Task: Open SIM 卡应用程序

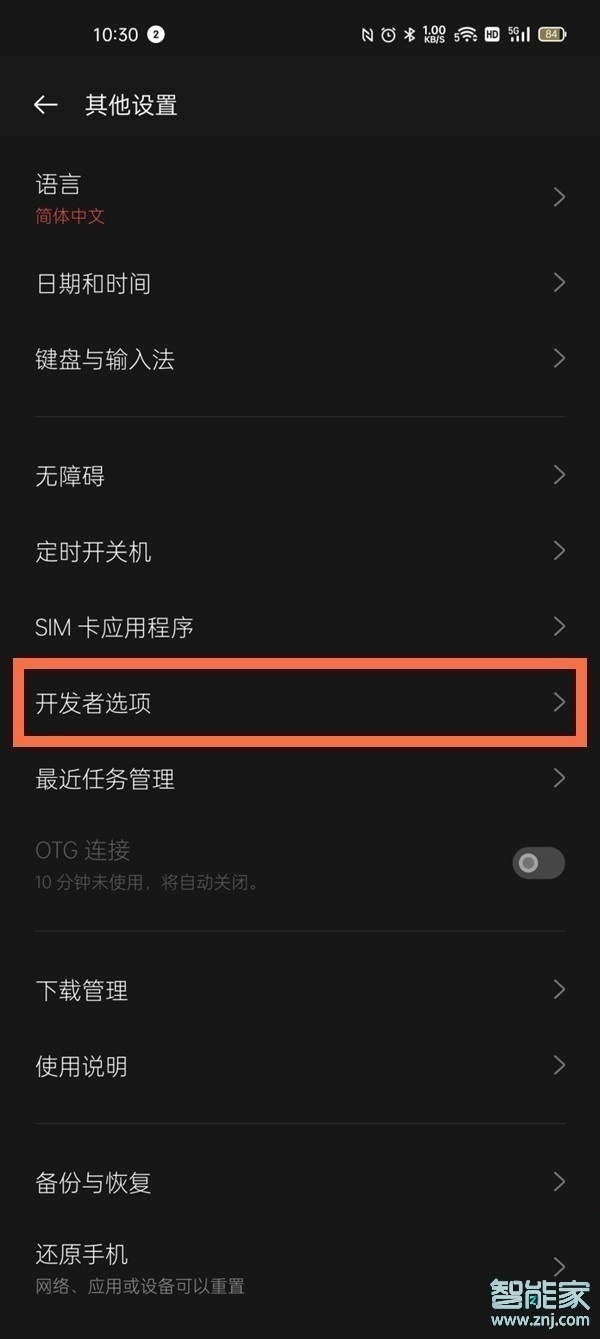Action: (x=300, y=628)
